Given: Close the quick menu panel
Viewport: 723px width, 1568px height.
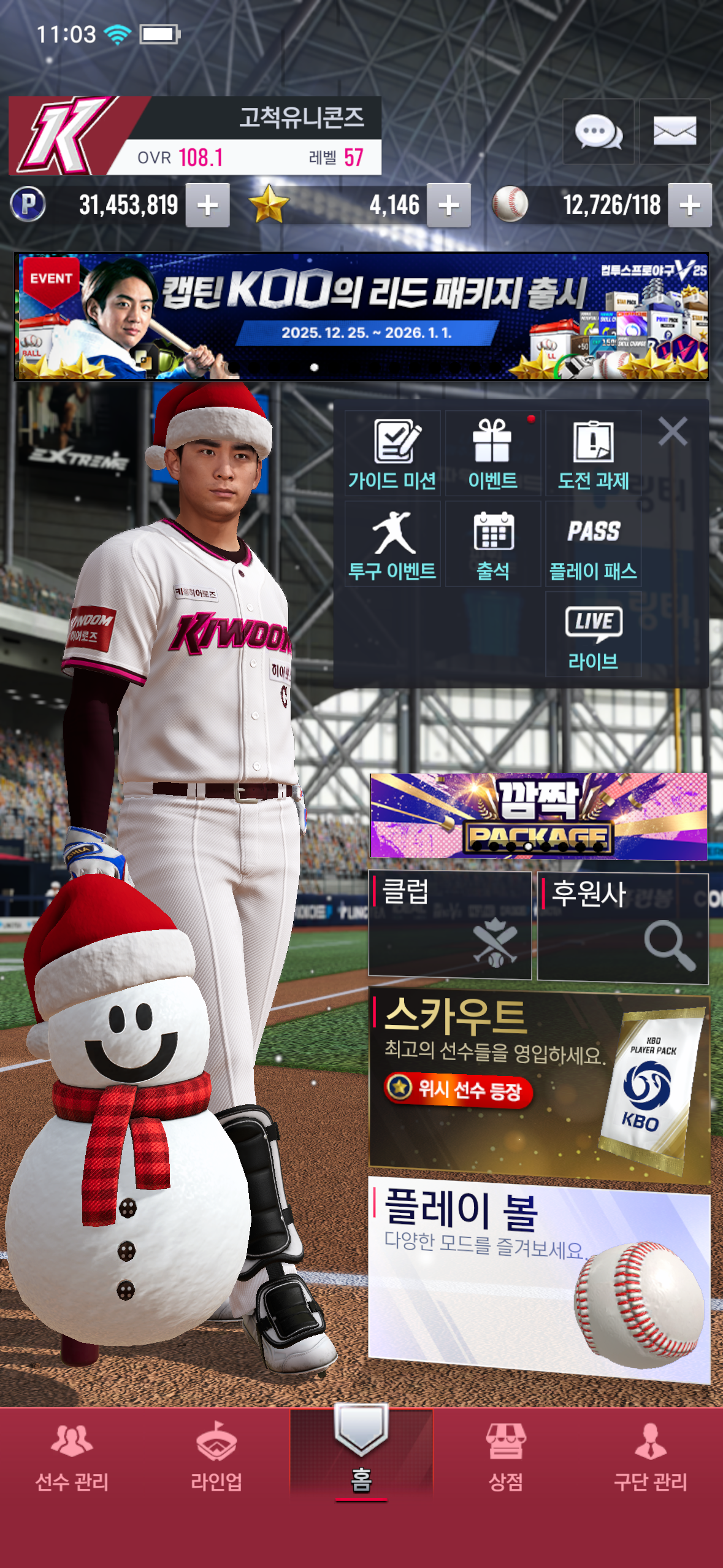Looking at the screenshot, I should pos(673,431).
